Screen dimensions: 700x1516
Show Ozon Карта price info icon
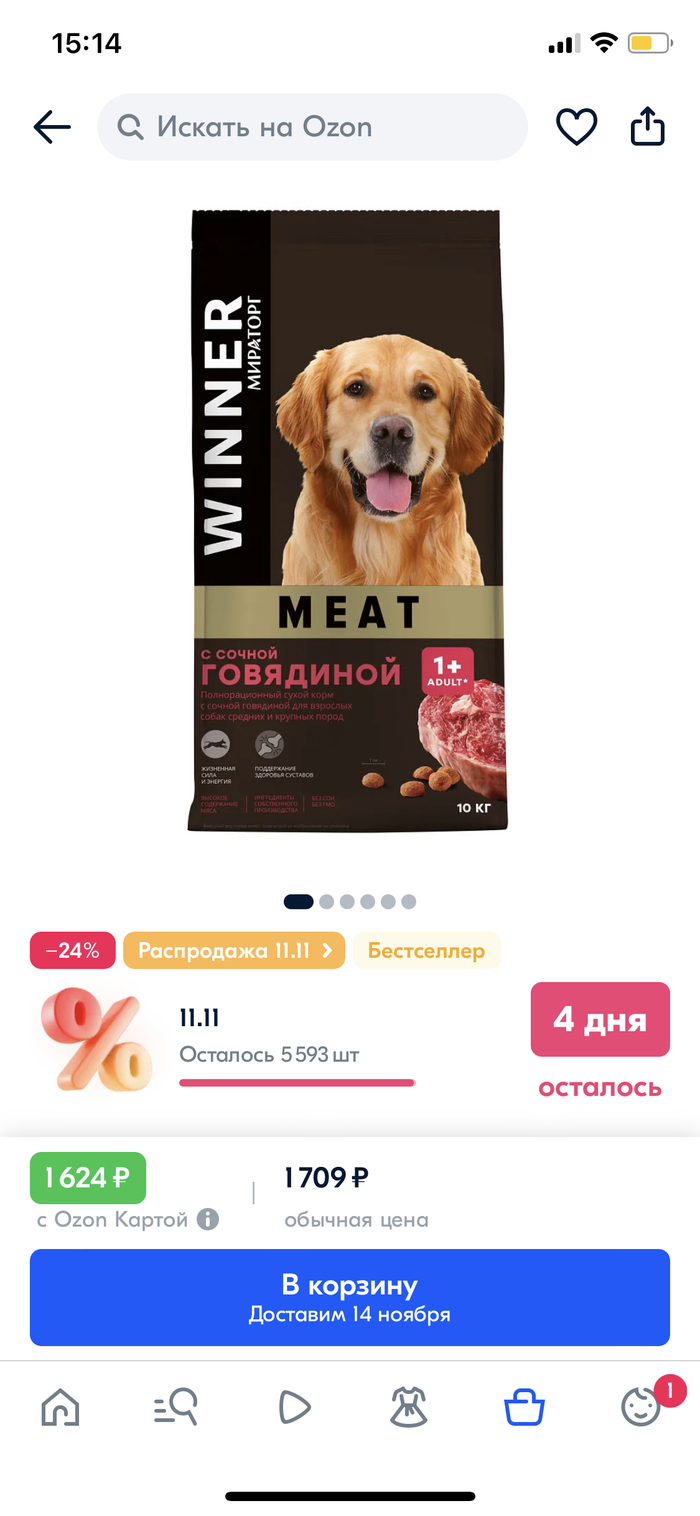pyautogui.click(x=208, y=1219)
